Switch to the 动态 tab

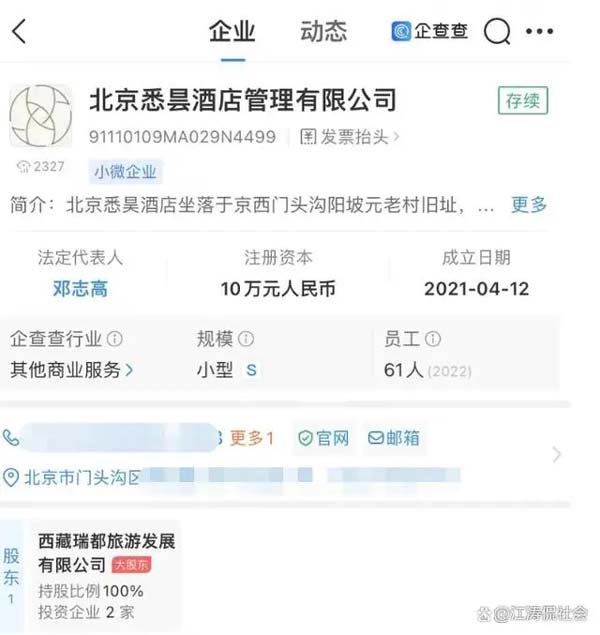323,31
